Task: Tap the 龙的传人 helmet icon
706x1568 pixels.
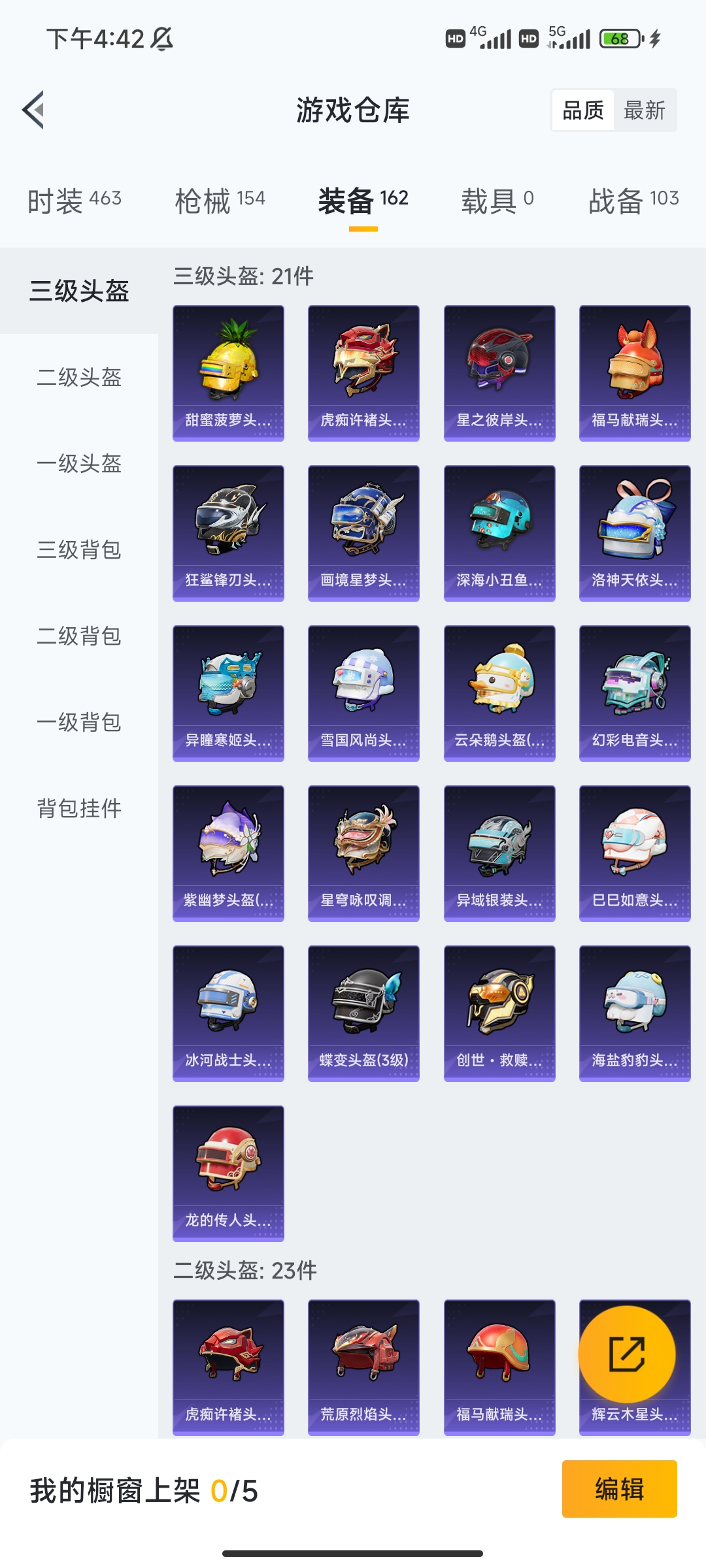Action: pyautogui.click(x=228, y=1171)
